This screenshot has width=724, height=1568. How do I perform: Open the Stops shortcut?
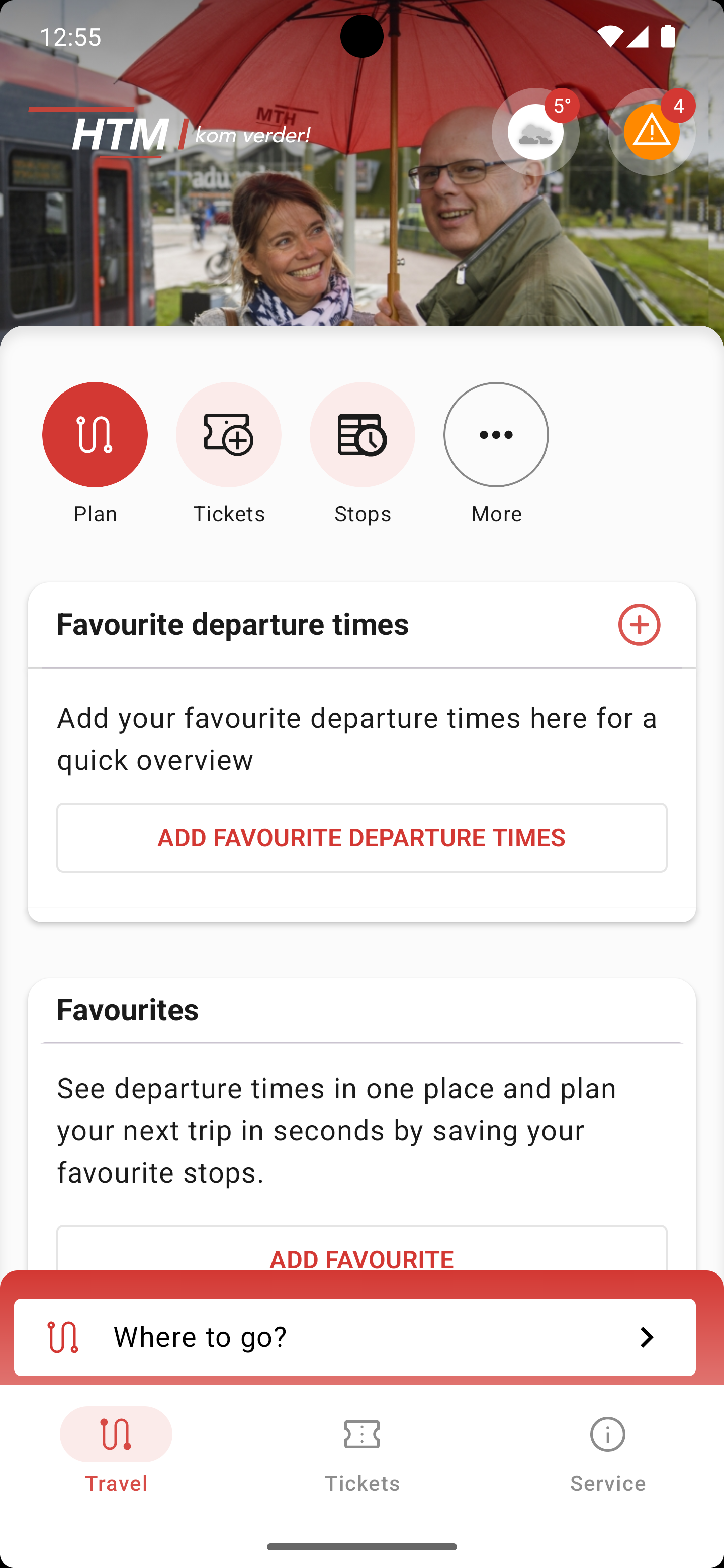point(363,435)
